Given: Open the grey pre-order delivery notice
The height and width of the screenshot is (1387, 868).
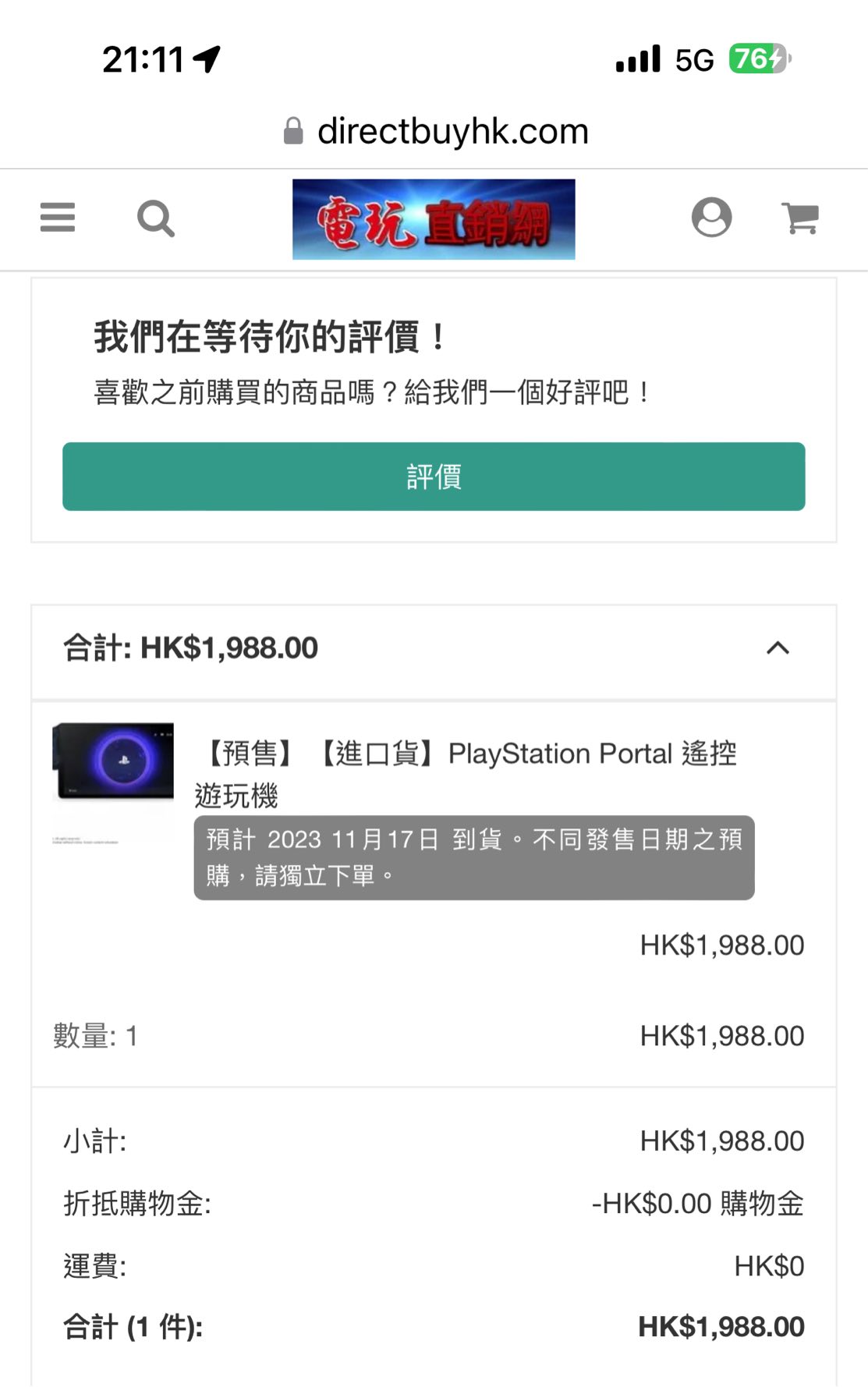Looking at the screenshot, I should click(472, 857).
